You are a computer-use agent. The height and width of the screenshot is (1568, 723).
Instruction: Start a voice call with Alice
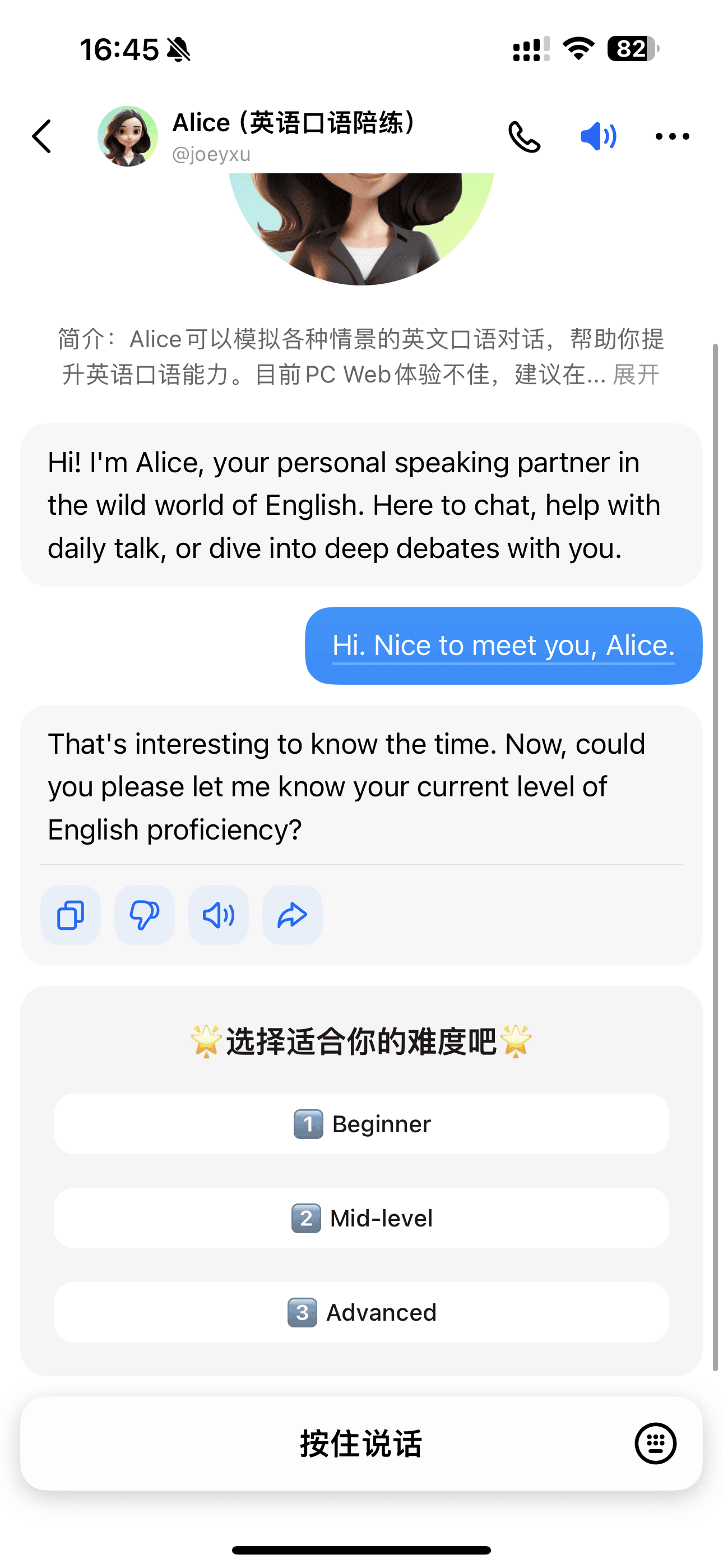524,136
